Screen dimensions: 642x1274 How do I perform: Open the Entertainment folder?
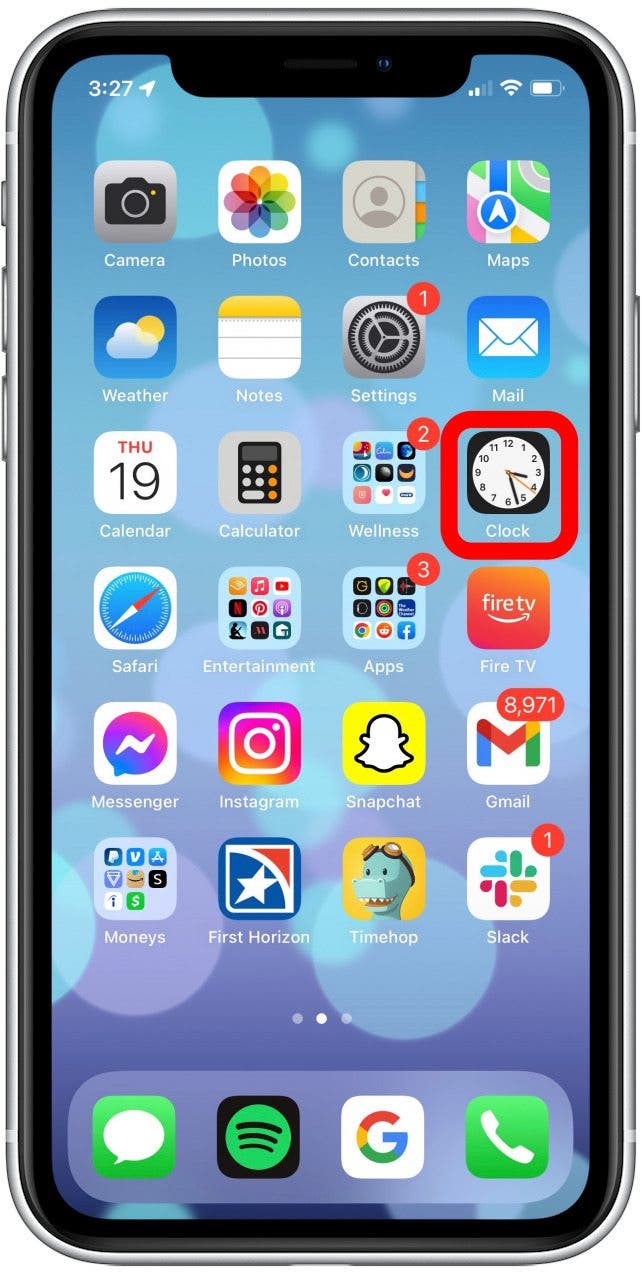259,608
